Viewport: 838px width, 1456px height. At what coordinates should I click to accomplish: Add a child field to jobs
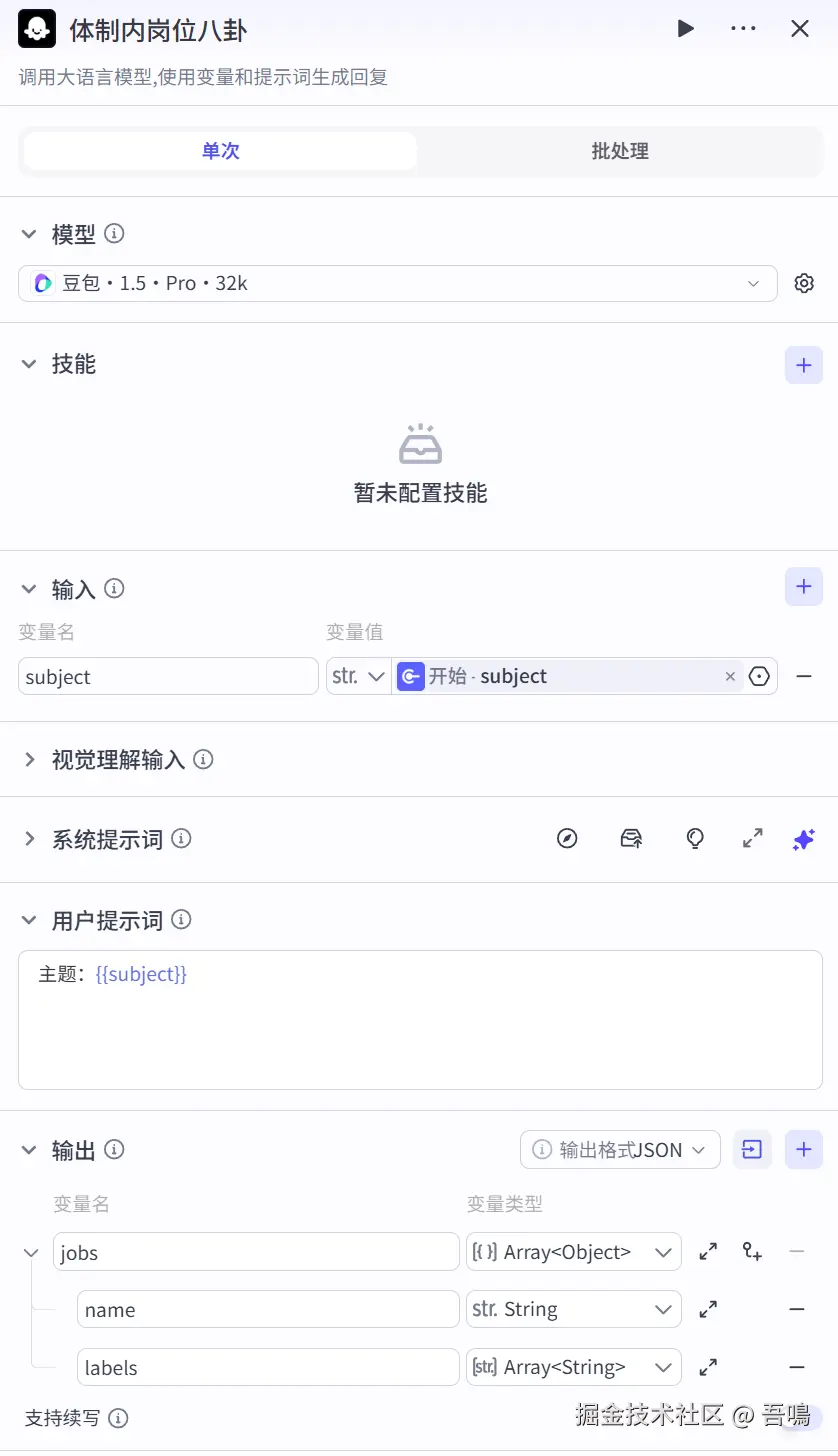(752, 1252)
